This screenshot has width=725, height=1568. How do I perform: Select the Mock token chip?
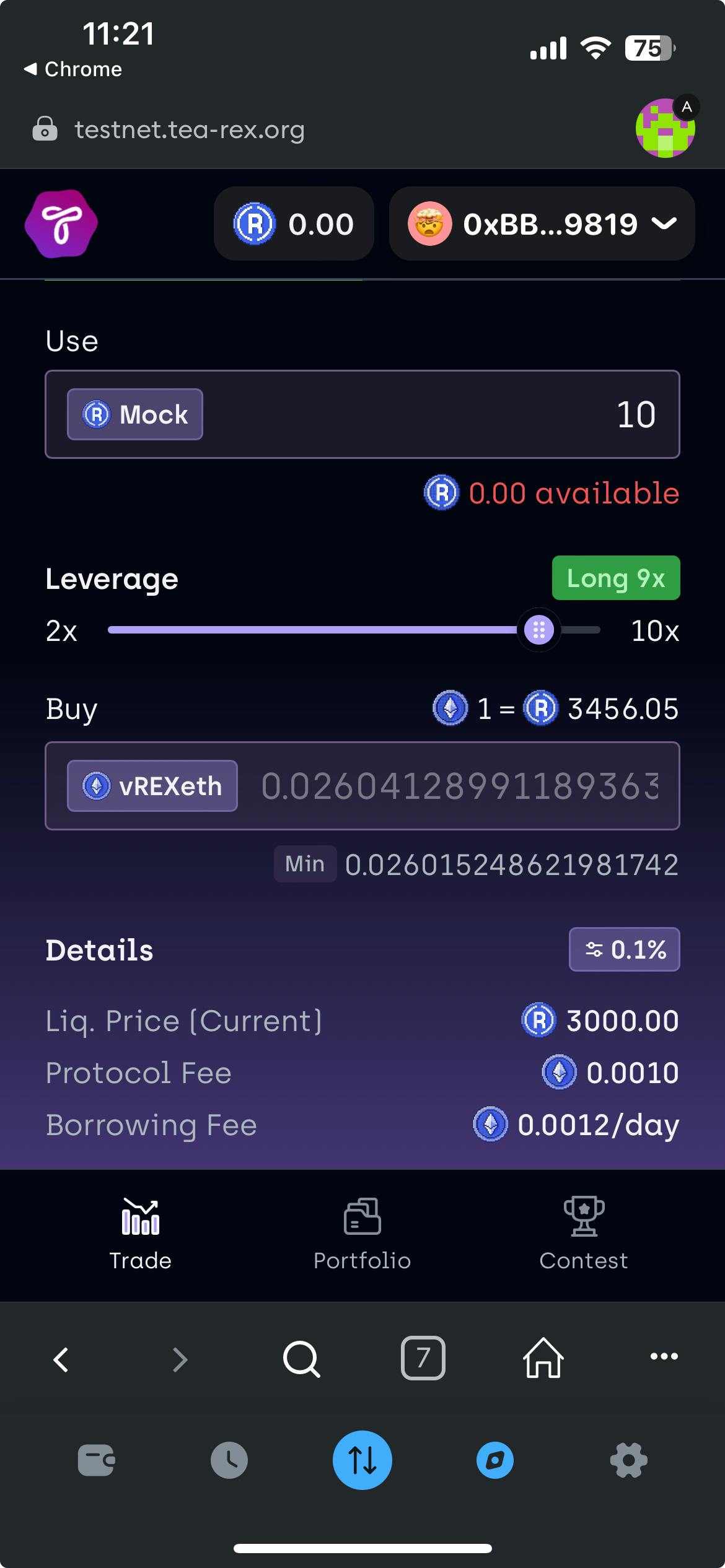135,414
